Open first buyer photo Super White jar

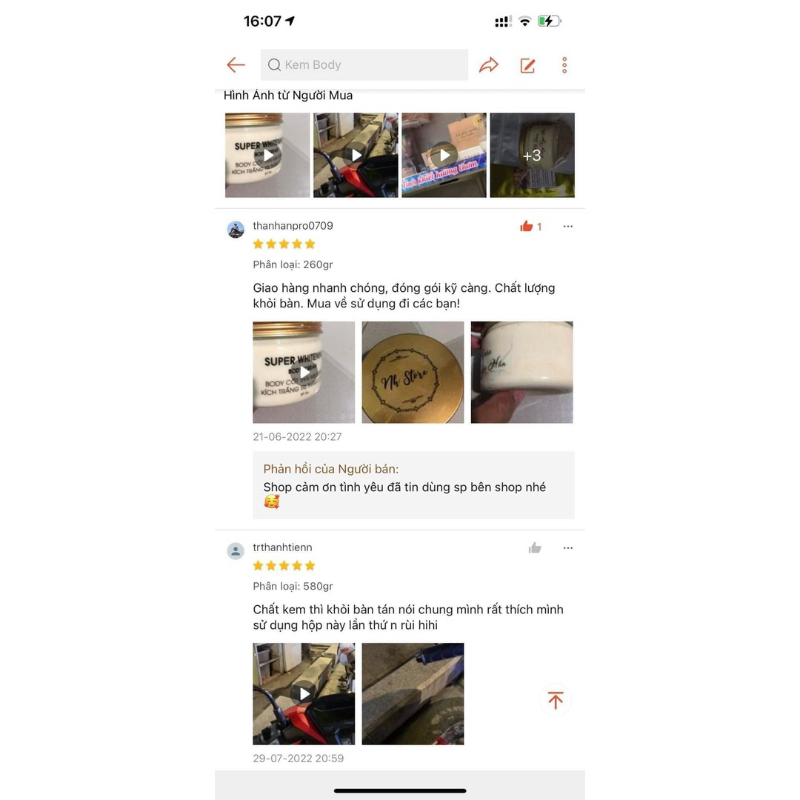267,155
